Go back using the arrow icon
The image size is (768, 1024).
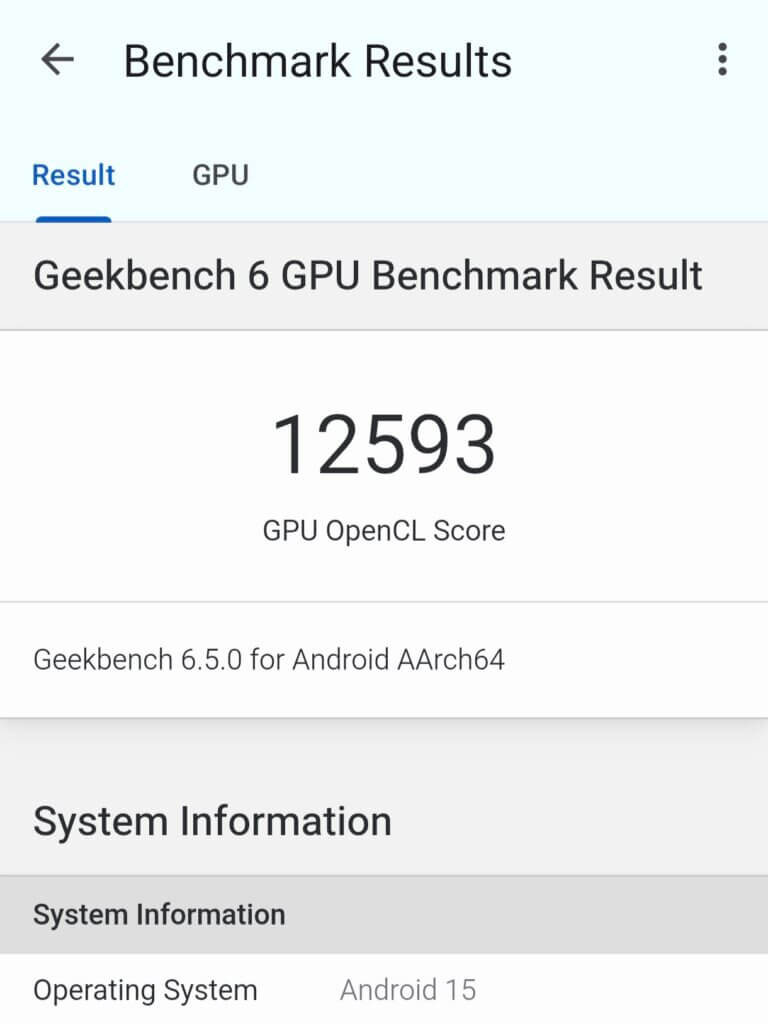pos(57,61)
